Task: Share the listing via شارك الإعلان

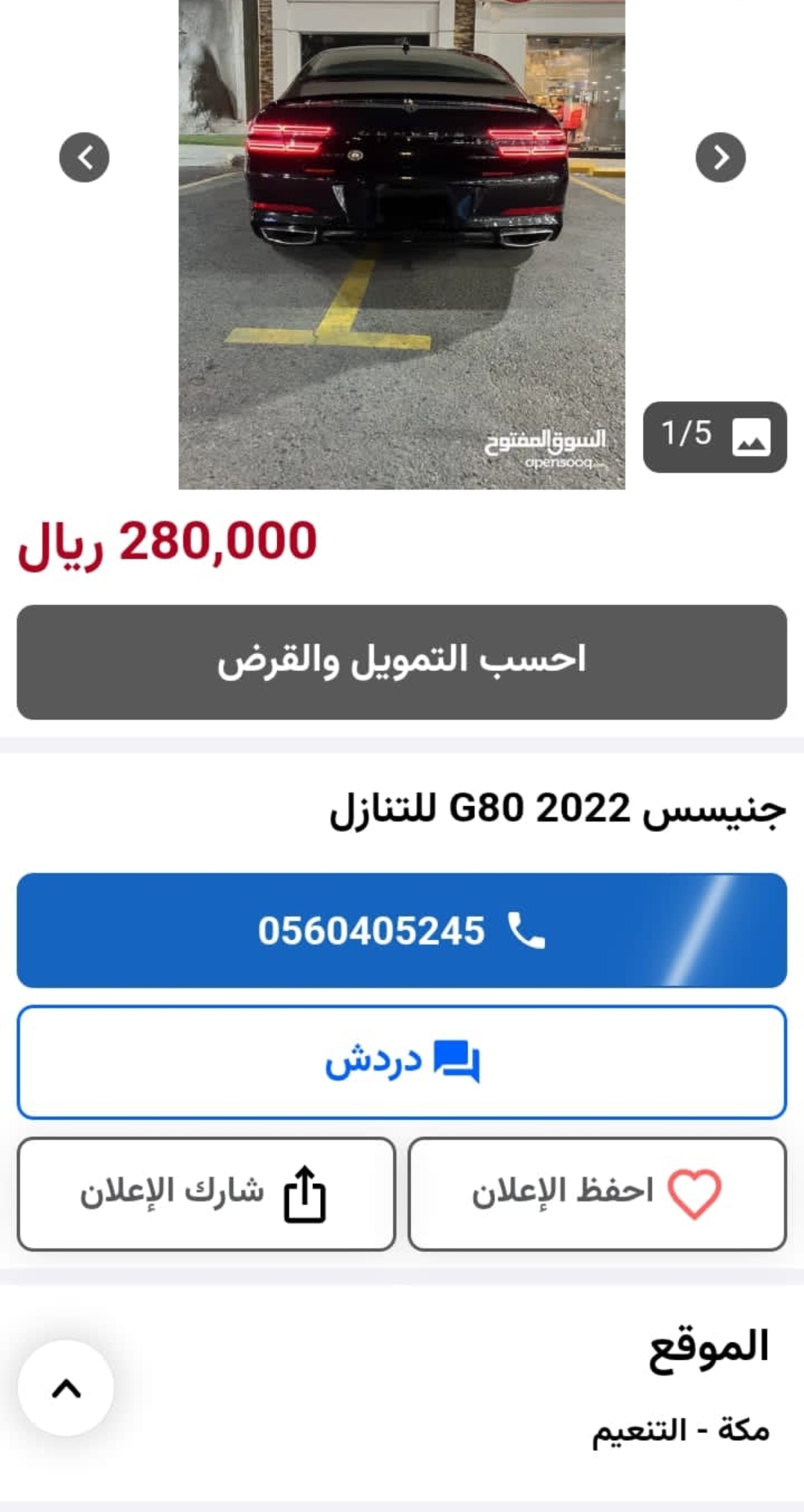Action: [x=206, y=1193]
